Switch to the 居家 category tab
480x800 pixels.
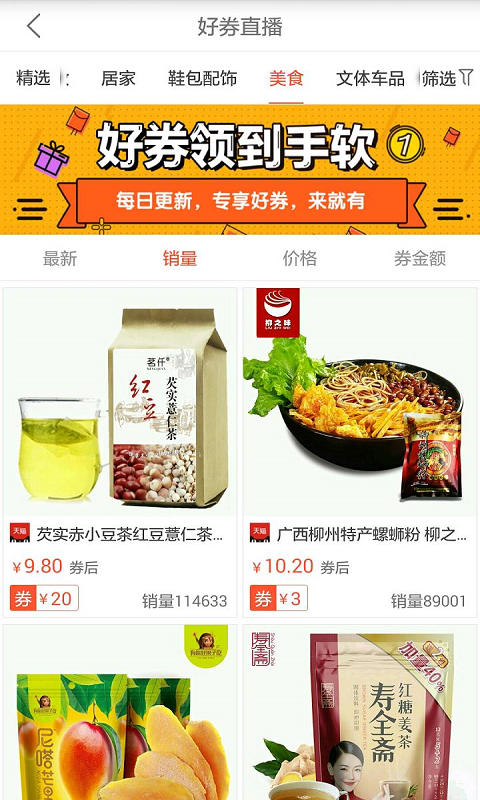118,79
